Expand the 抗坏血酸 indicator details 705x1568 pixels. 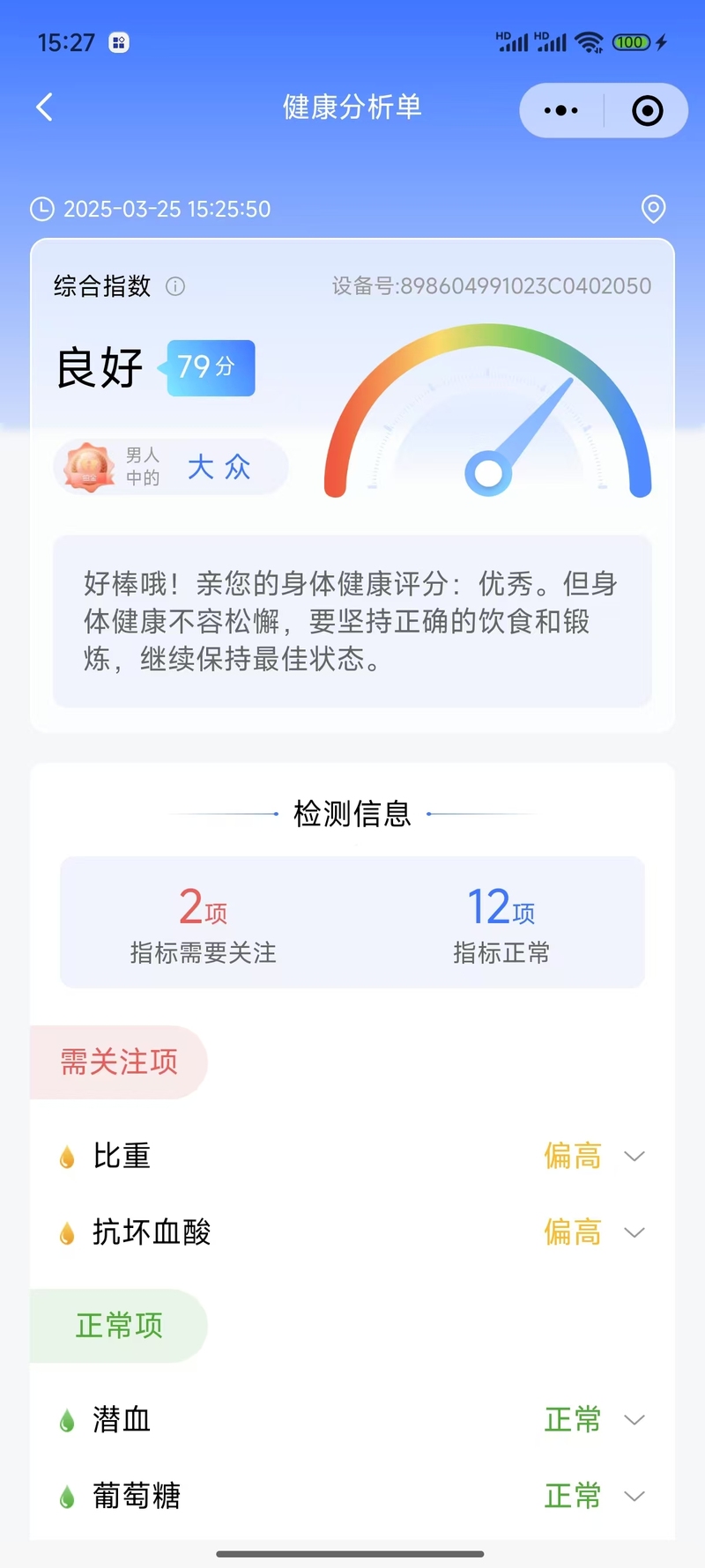[x=634, y=1232]
